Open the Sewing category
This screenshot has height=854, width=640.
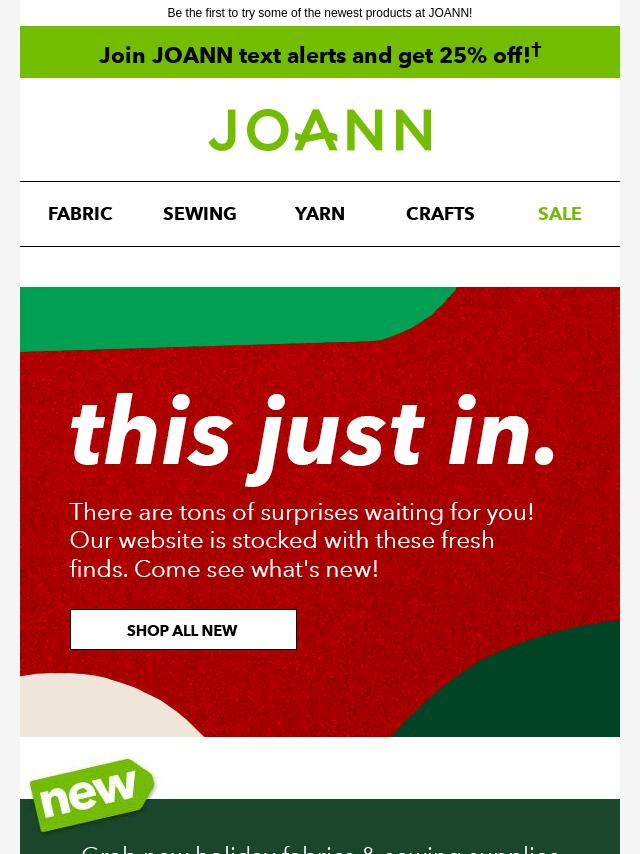coord(200,214)
